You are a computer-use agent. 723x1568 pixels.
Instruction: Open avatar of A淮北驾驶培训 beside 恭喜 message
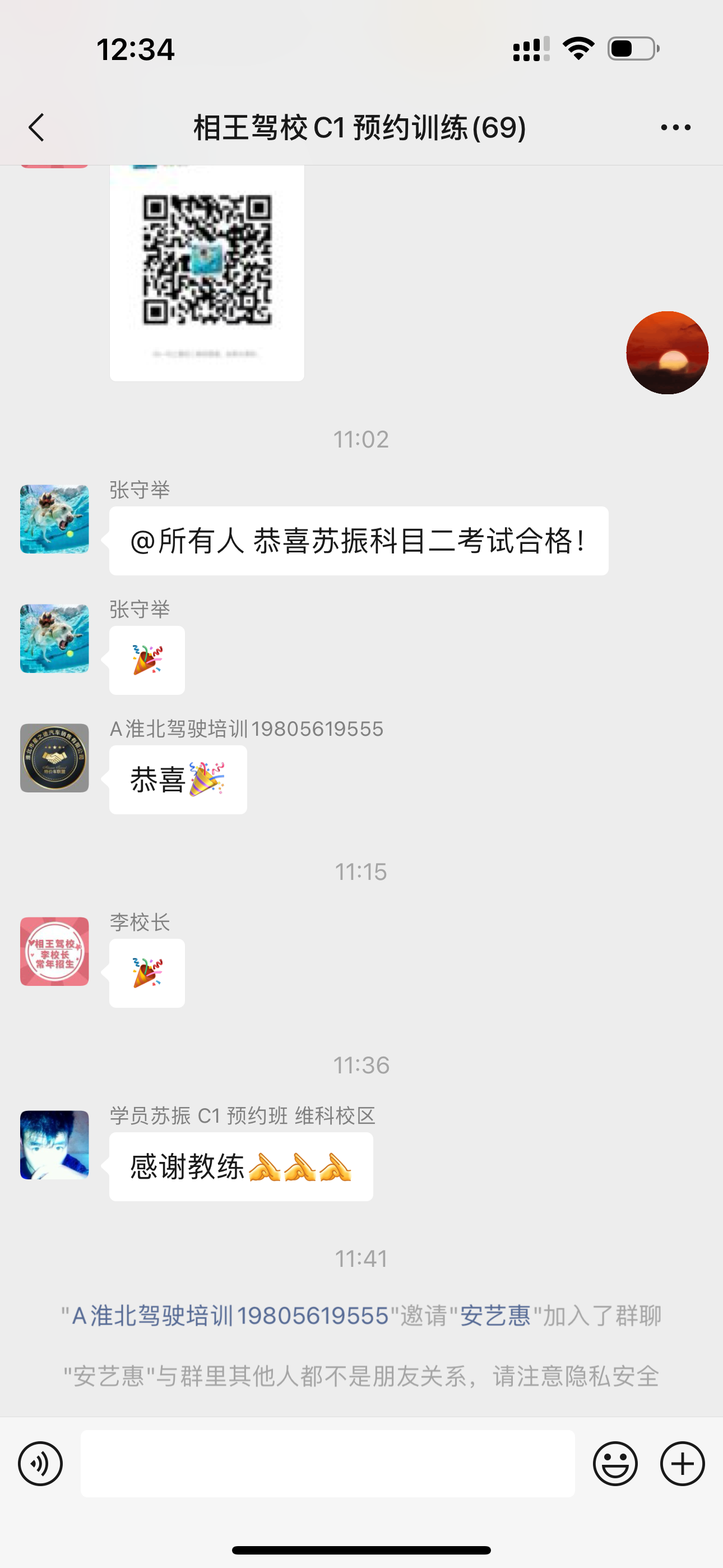[55, 758]
